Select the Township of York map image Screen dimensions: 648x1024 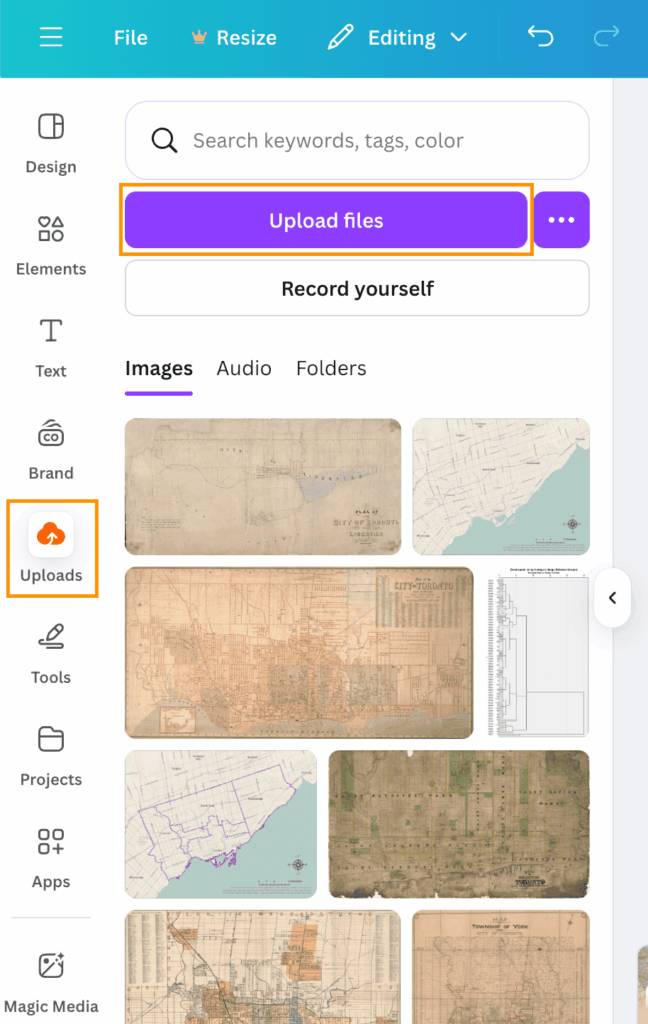pos(500,966)
